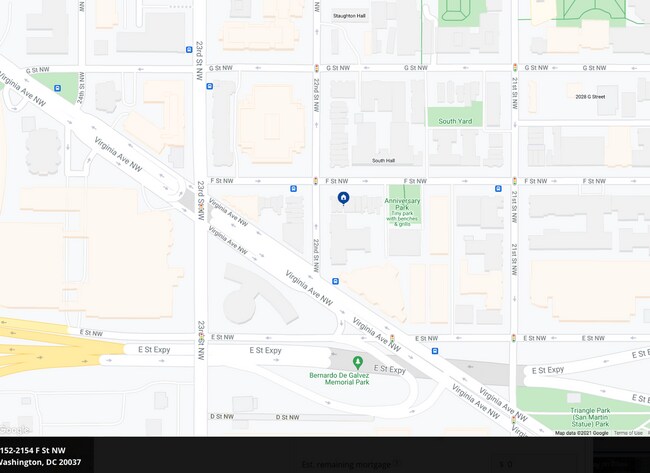
Task: Open the Terms of Use link
Action: 628,433
